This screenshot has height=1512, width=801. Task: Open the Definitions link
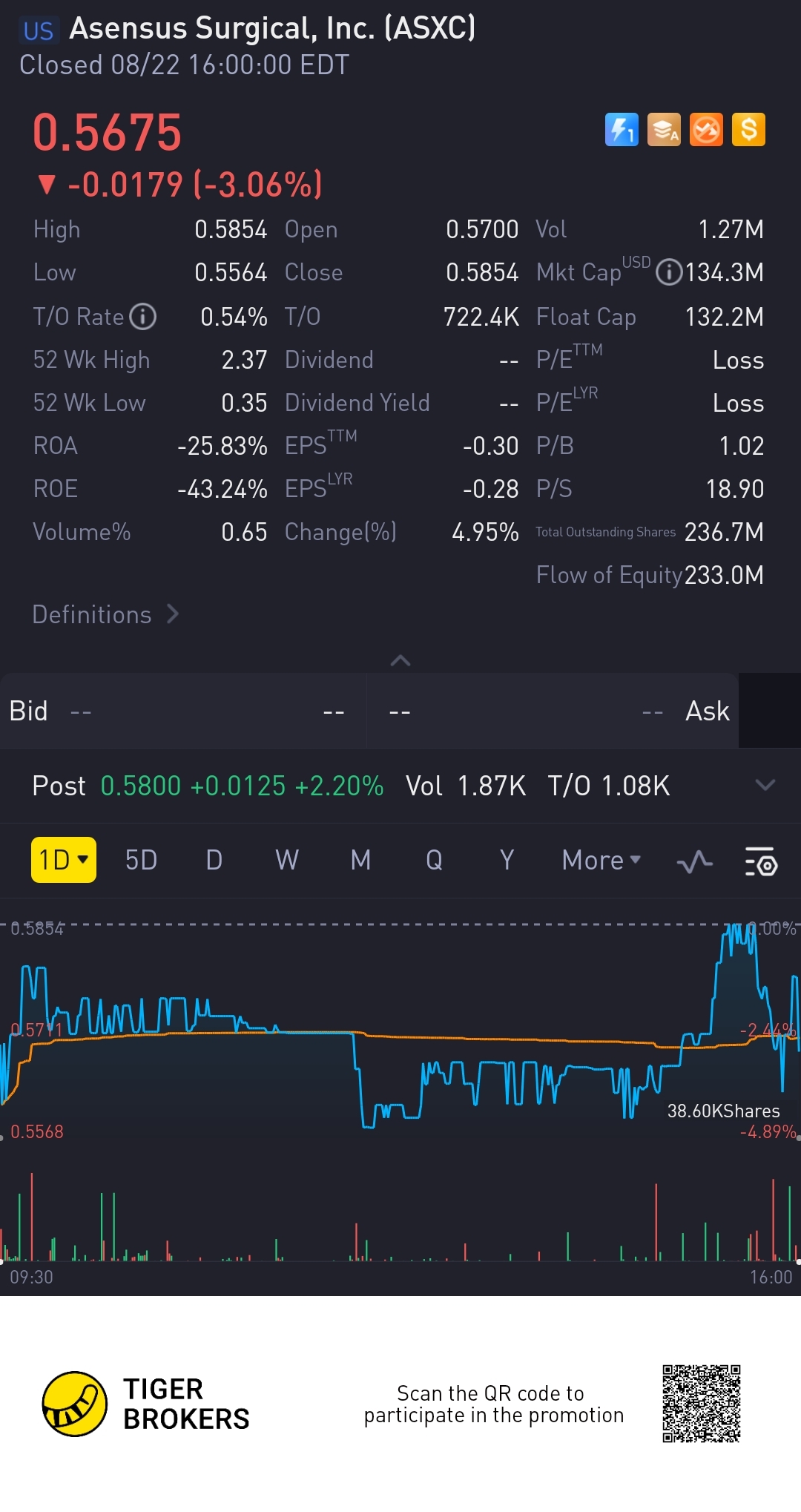[x=105, y=614]
